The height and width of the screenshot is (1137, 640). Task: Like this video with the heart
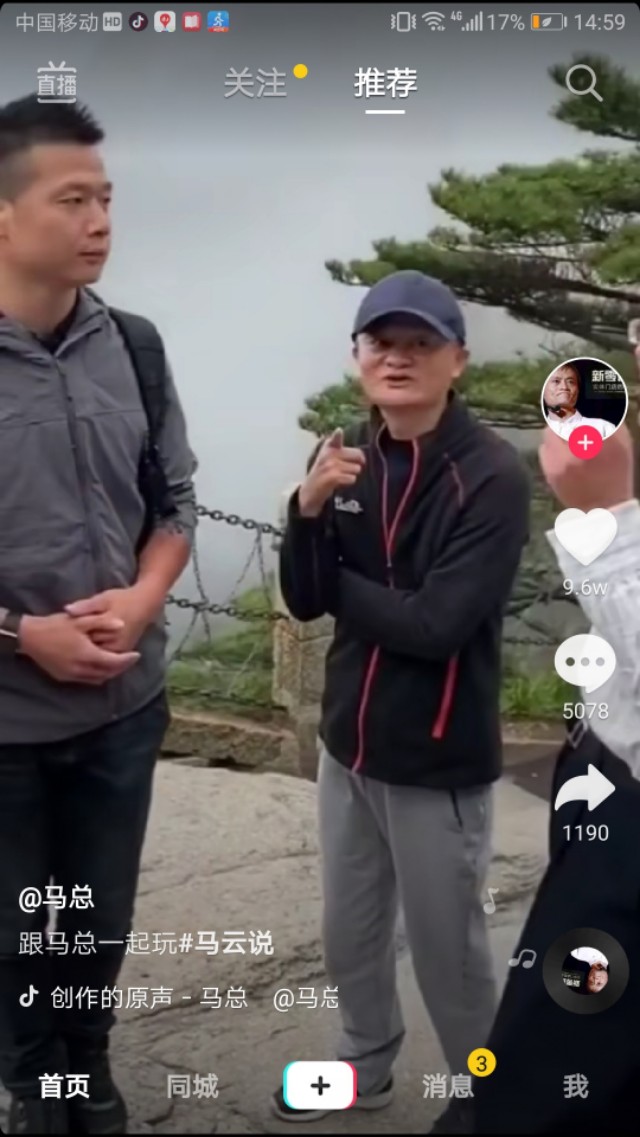(585, 536)
